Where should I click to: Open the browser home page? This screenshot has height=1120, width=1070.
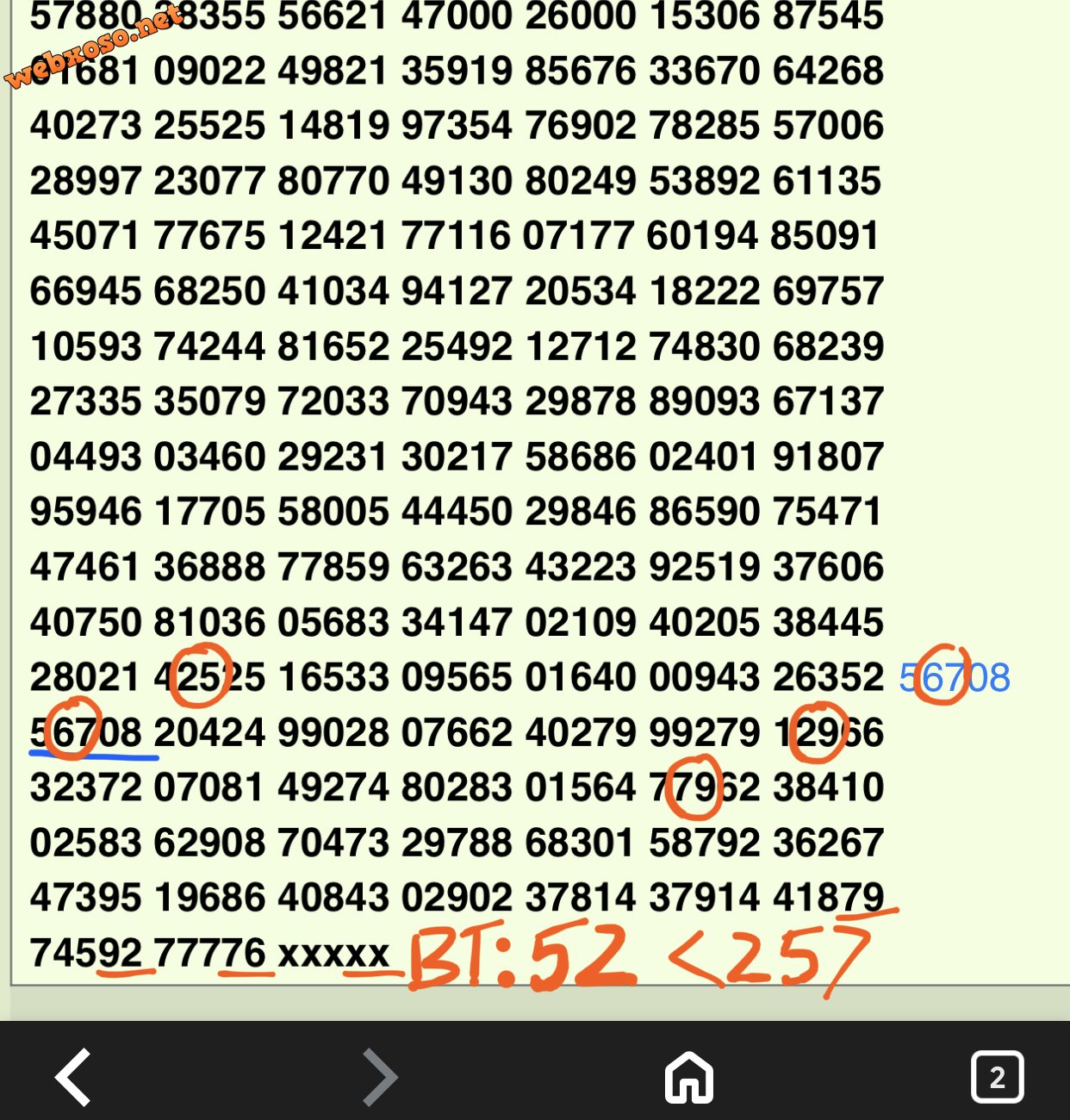[x=689, y=1077]
